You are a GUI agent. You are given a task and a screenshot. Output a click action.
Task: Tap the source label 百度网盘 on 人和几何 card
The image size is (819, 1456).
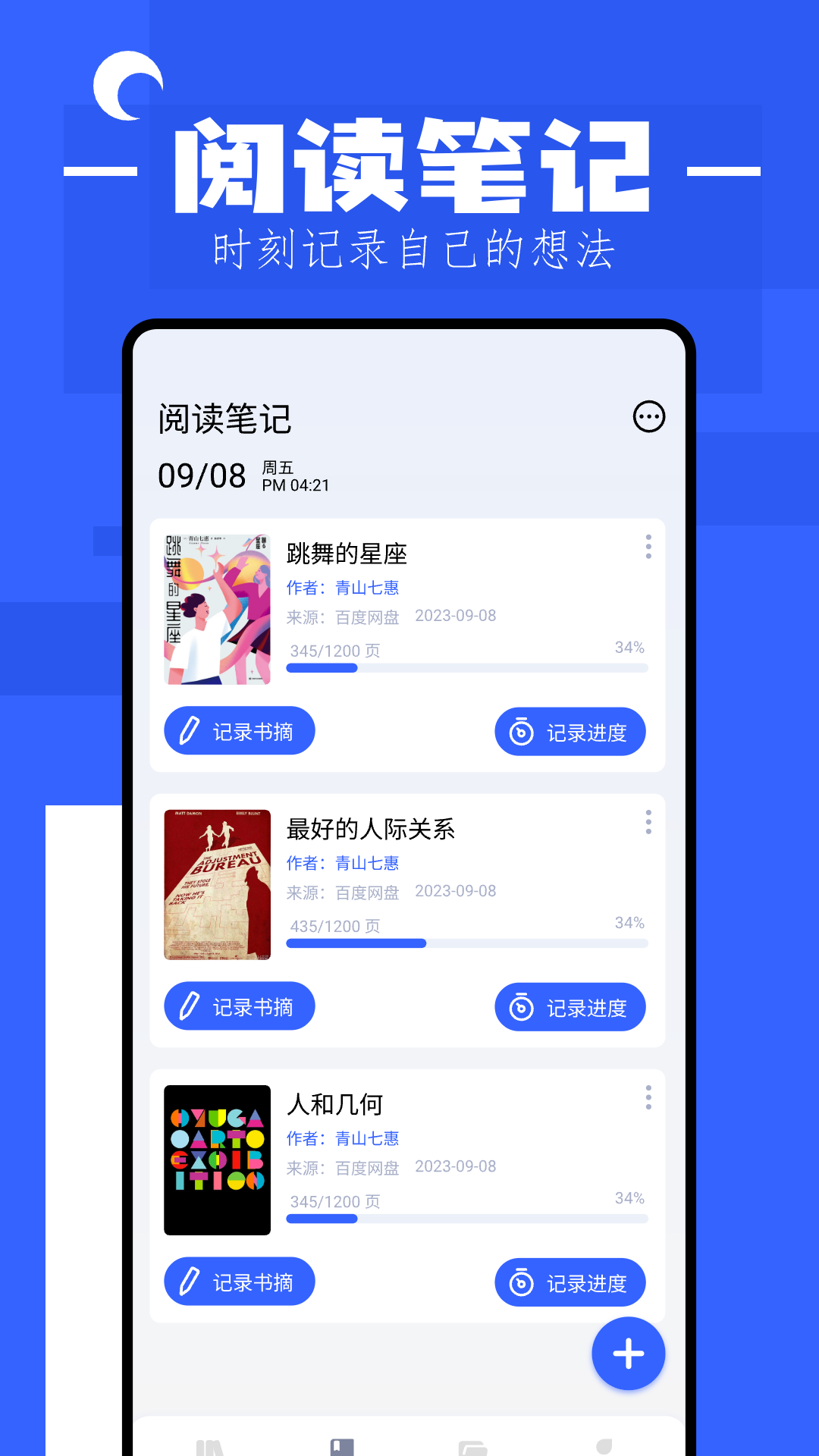pyautogui.click(x=366, y=1166)
